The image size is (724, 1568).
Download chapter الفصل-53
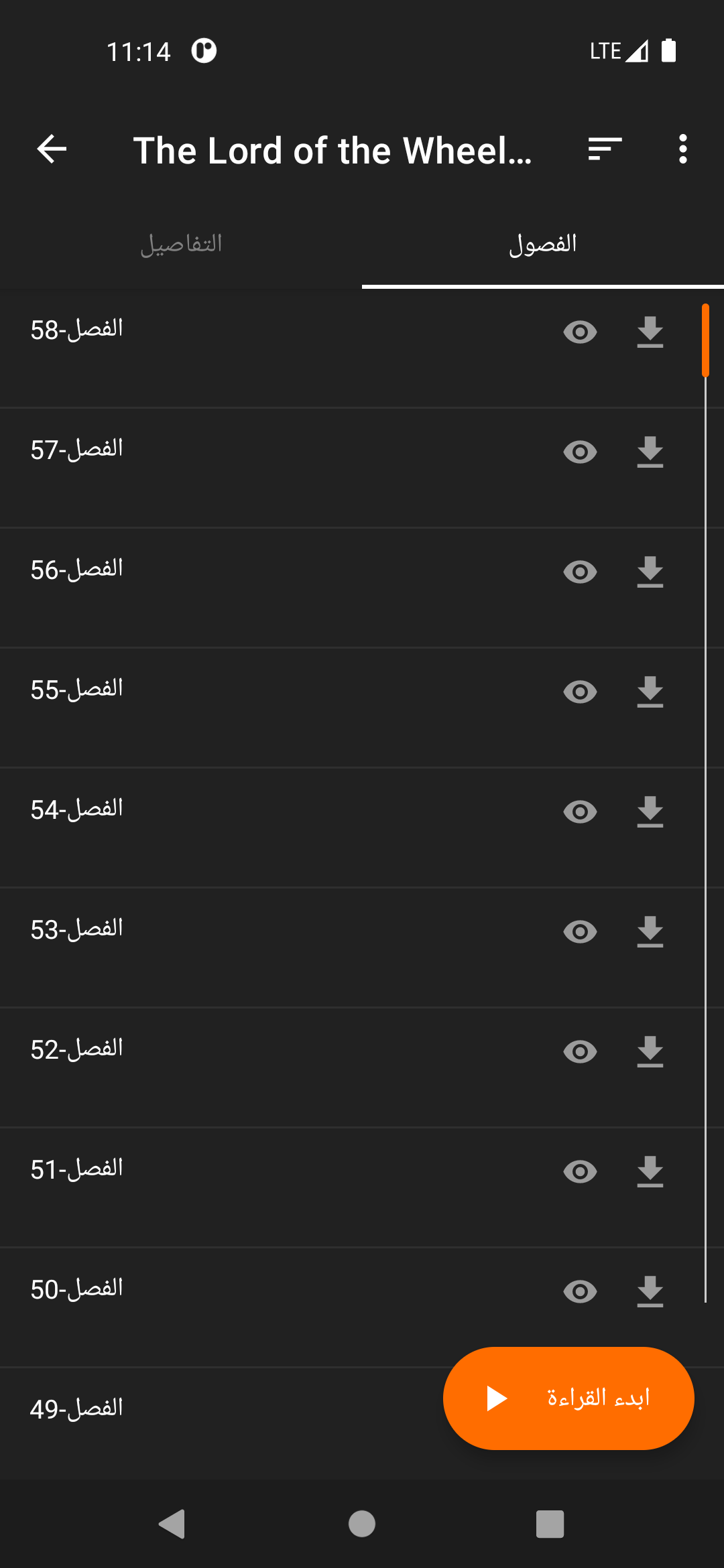coord(650,932)
